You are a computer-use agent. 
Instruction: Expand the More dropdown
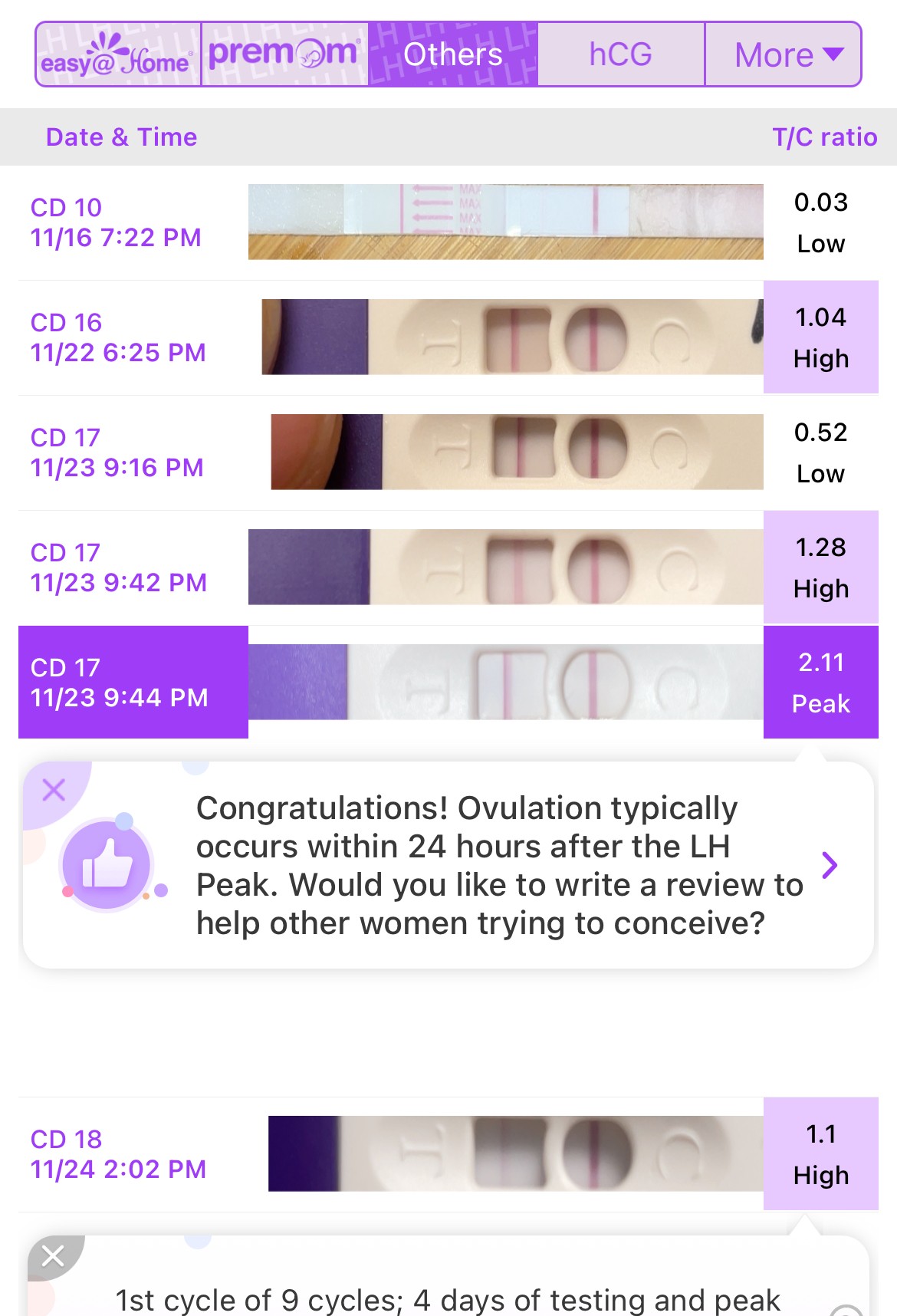point(784,54)
